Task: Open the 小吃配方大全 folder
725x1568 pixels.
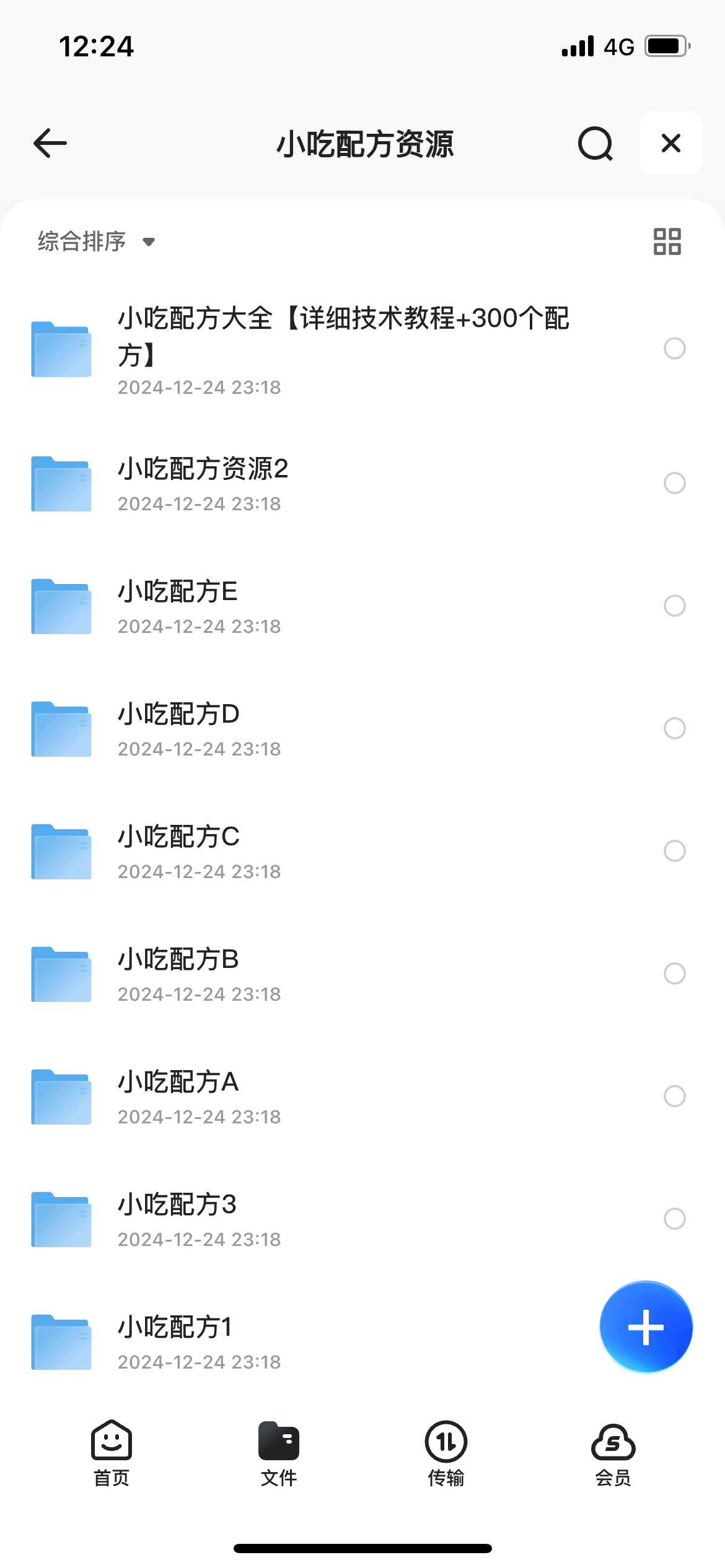Action: pyautogui.click(x=362, y=349)
